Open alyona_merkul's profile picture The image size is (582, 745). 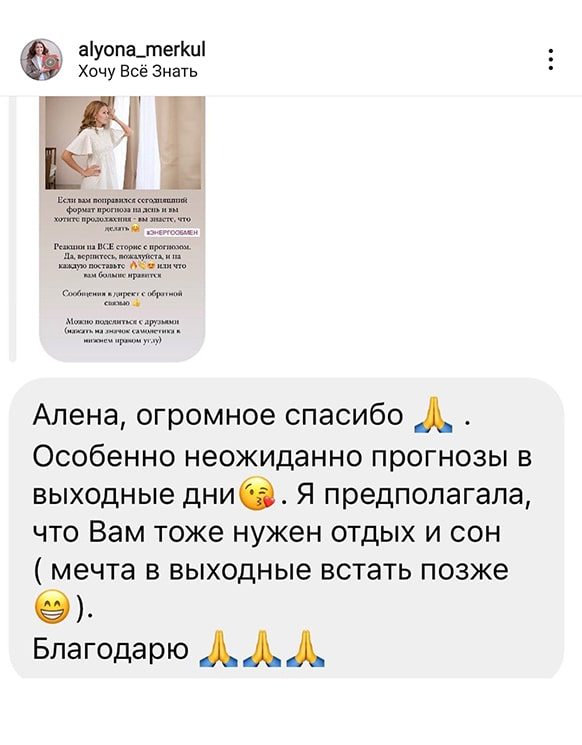41,60
